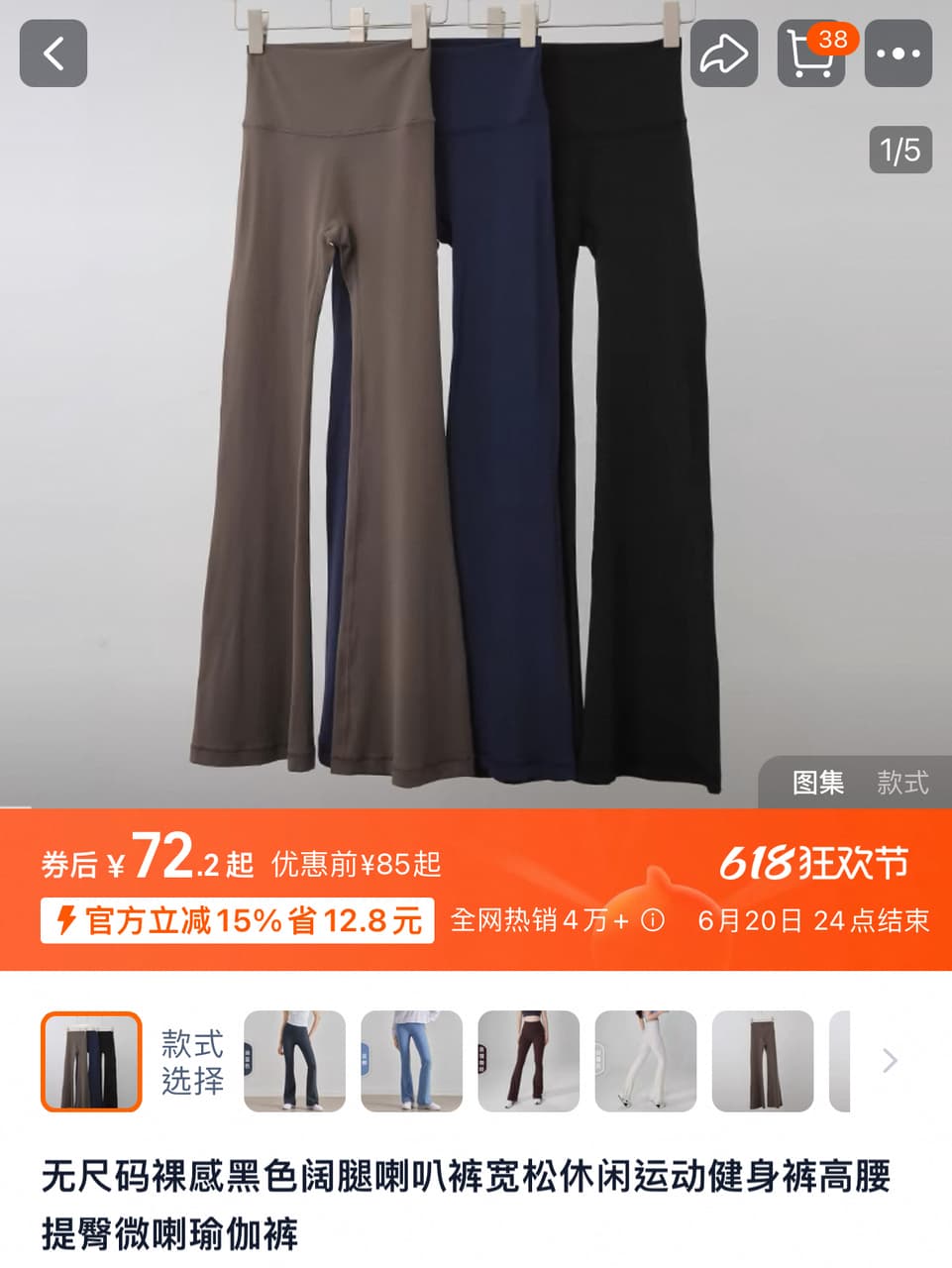Click the orange-highlighted first thumbnail
The image size is (952, 1268).
click(90, 1062)
